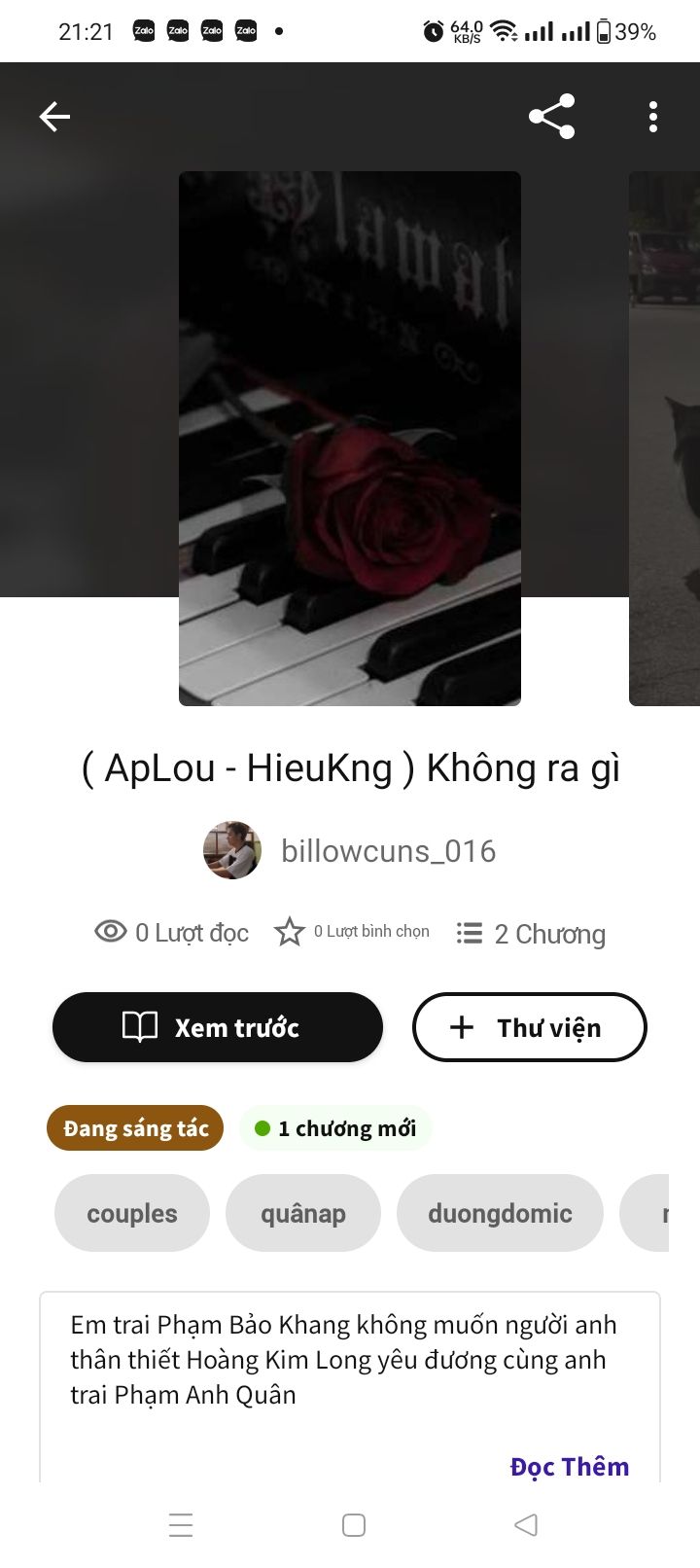Expand description with Đọc Thêm
This screenshot has height=1568, width=700.
570,1466
